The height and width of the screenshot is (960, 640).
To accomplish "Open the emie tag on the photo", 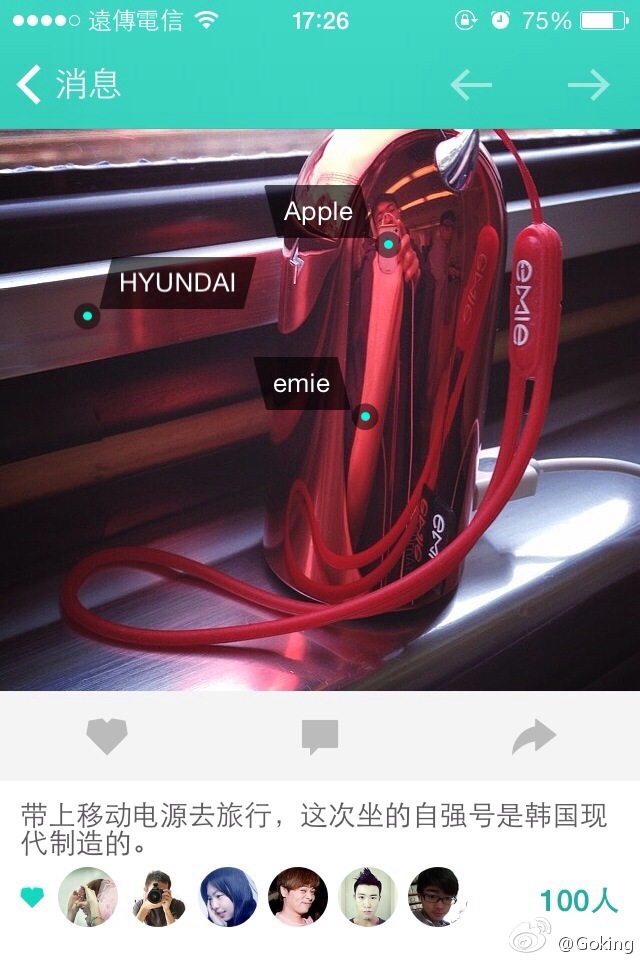I will tap(301, 384).
